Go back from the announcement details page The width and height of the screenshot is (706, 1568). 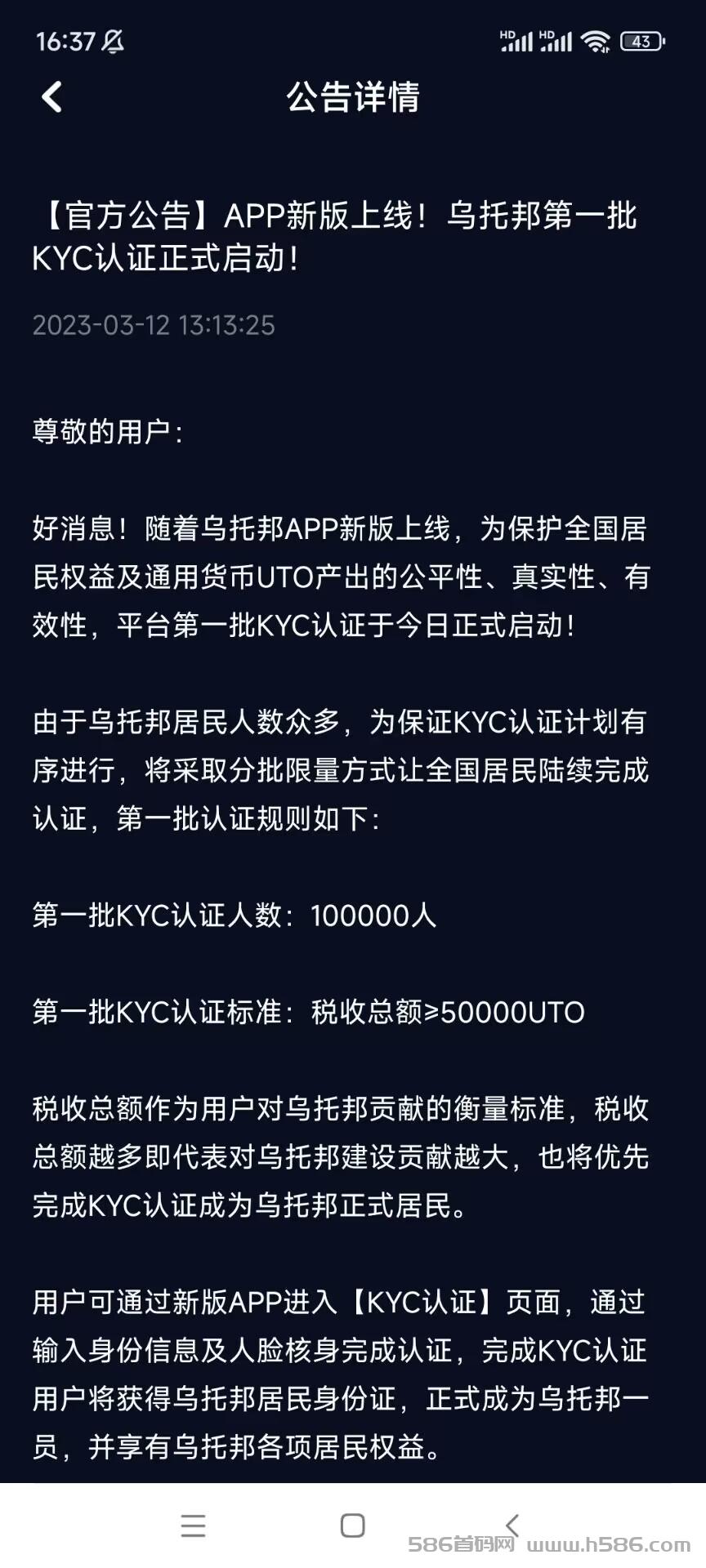point(51,97)
